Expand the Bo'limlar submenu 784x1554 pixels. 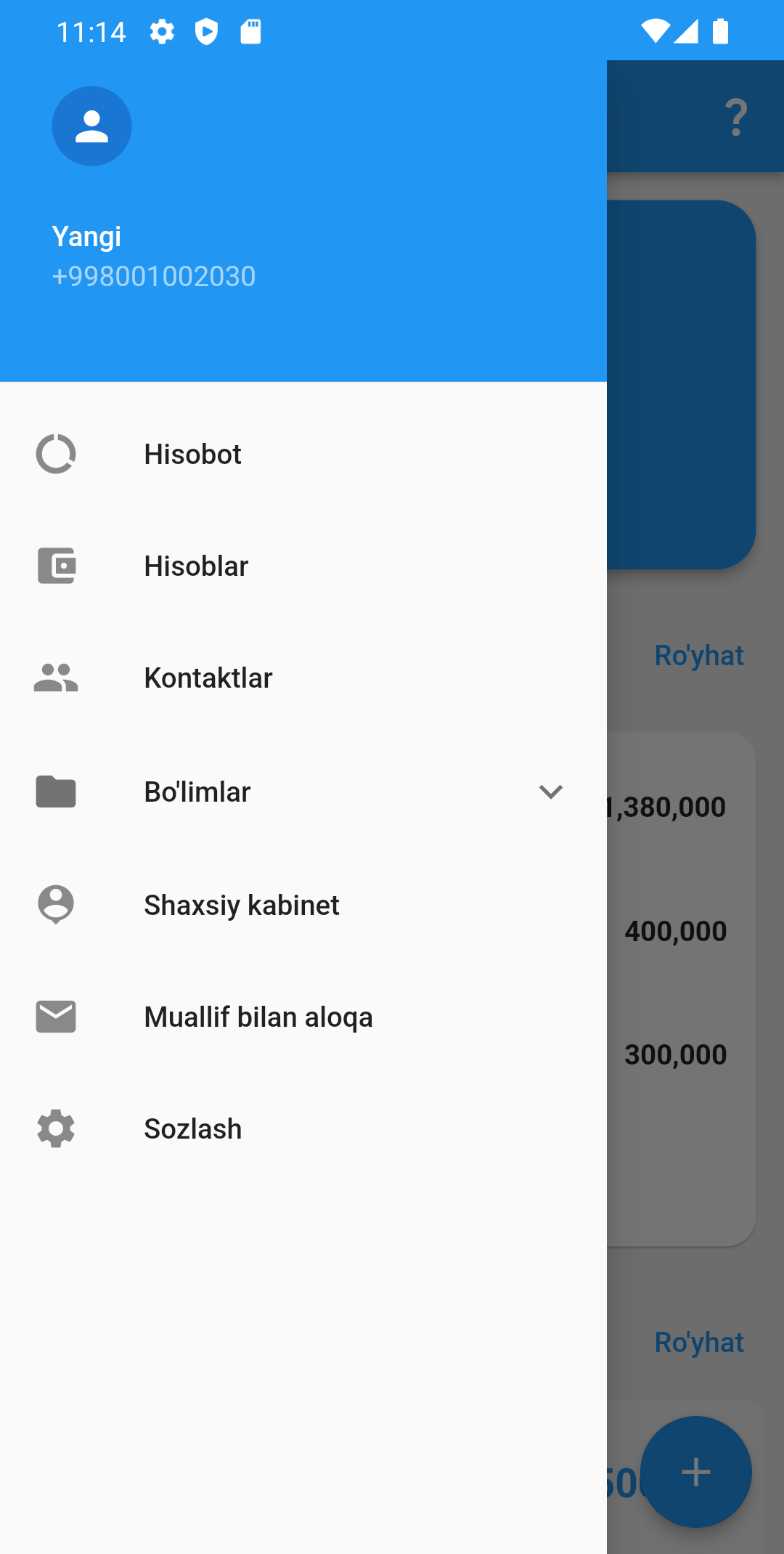tap(550, 792)
